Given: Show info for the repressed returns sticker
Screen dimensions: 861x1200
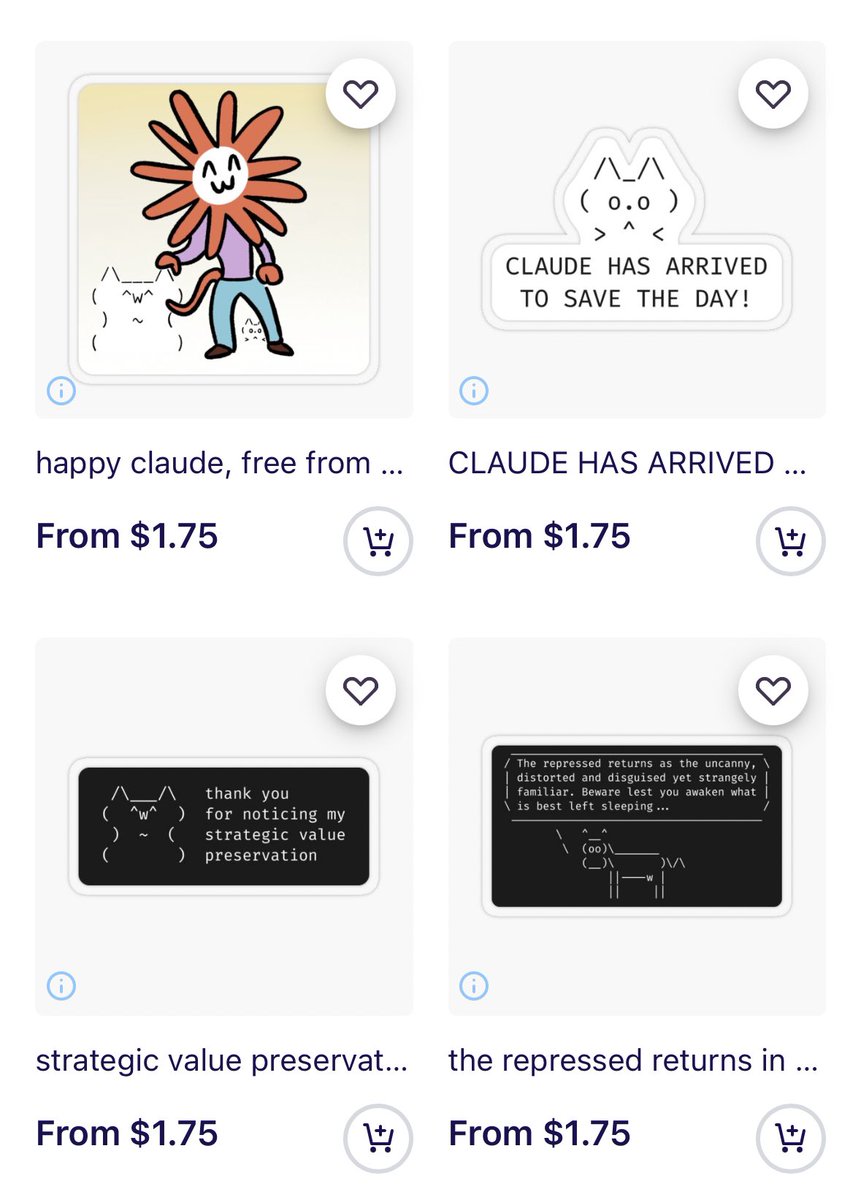Looking at the screenshot, I should [474, 987].
